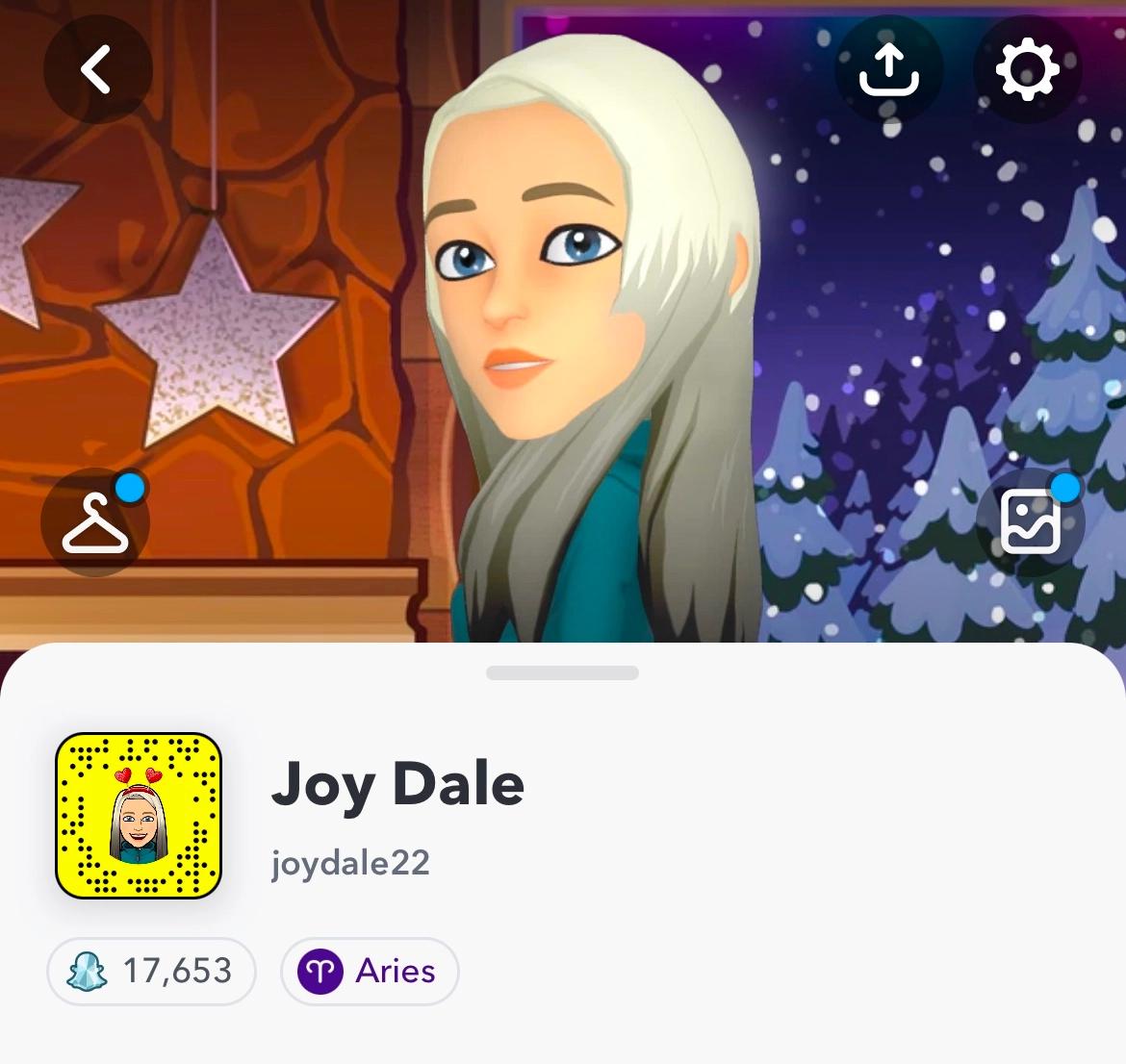The image size is (1126, 1064).
Task: Open the Snapcode for joydale22
Action: point(139,816)
